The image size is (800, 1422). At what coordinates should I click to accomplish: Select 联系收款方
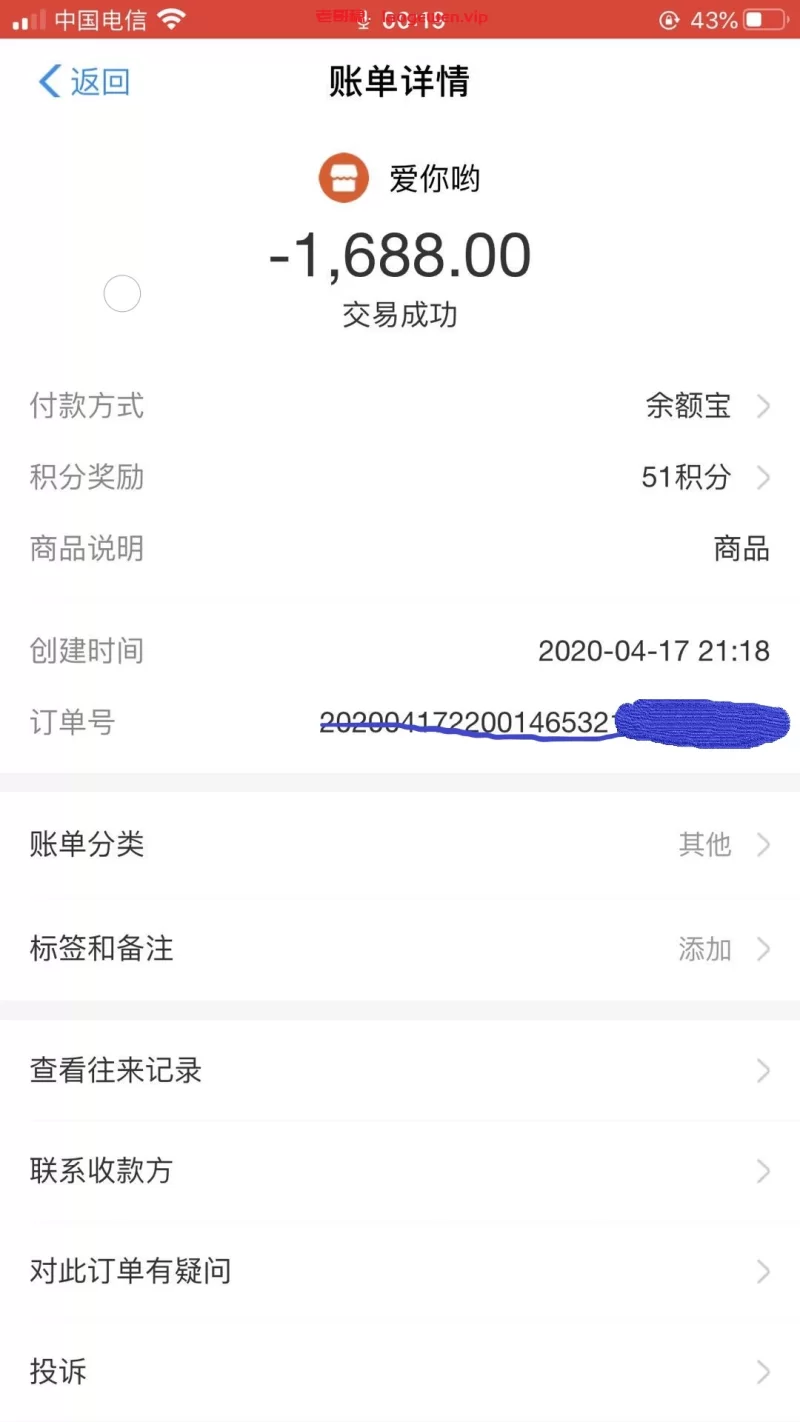pyautogui.click(x=400, y=1170)
